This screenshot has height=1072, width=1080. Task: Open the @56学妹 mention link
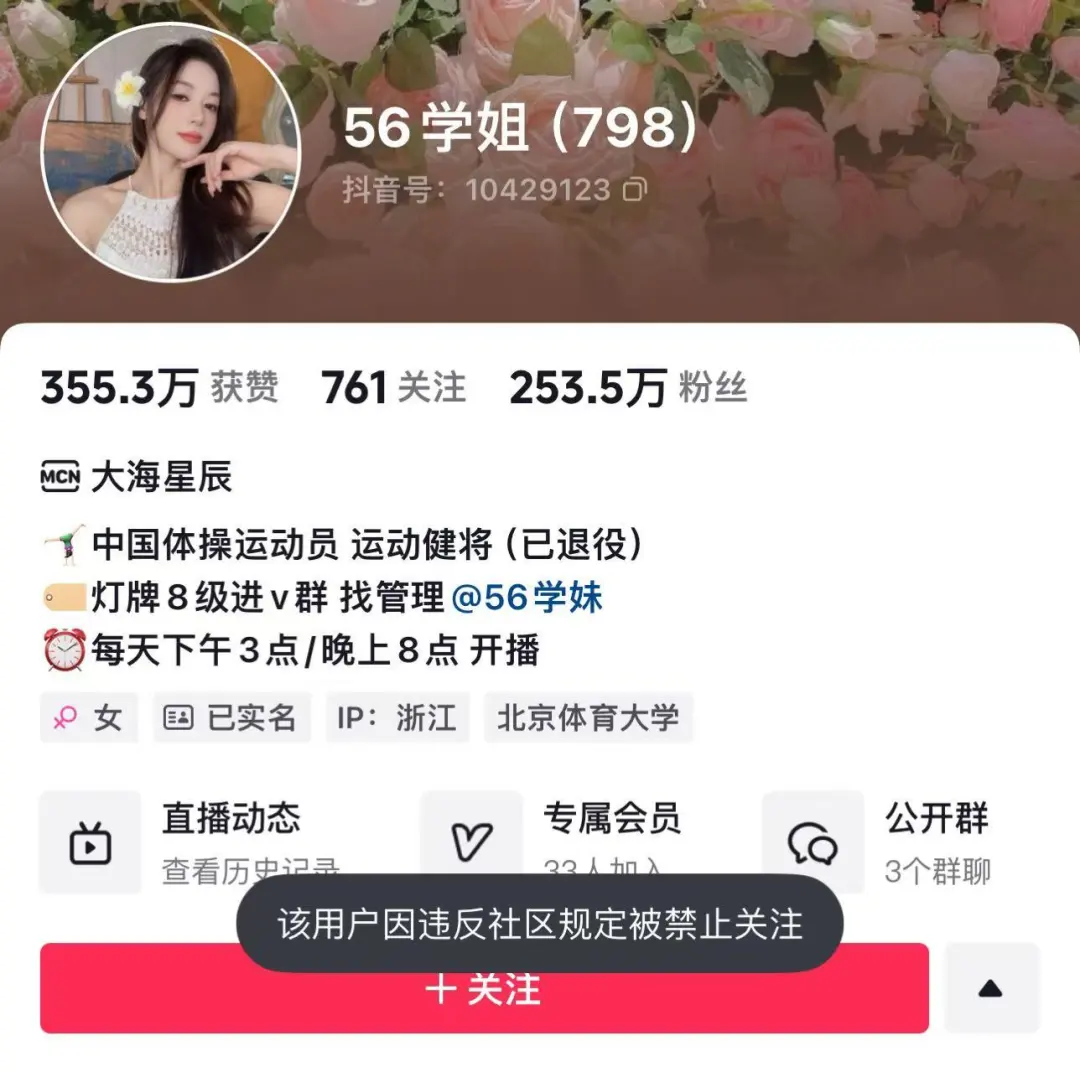click(x=527, y=598)
